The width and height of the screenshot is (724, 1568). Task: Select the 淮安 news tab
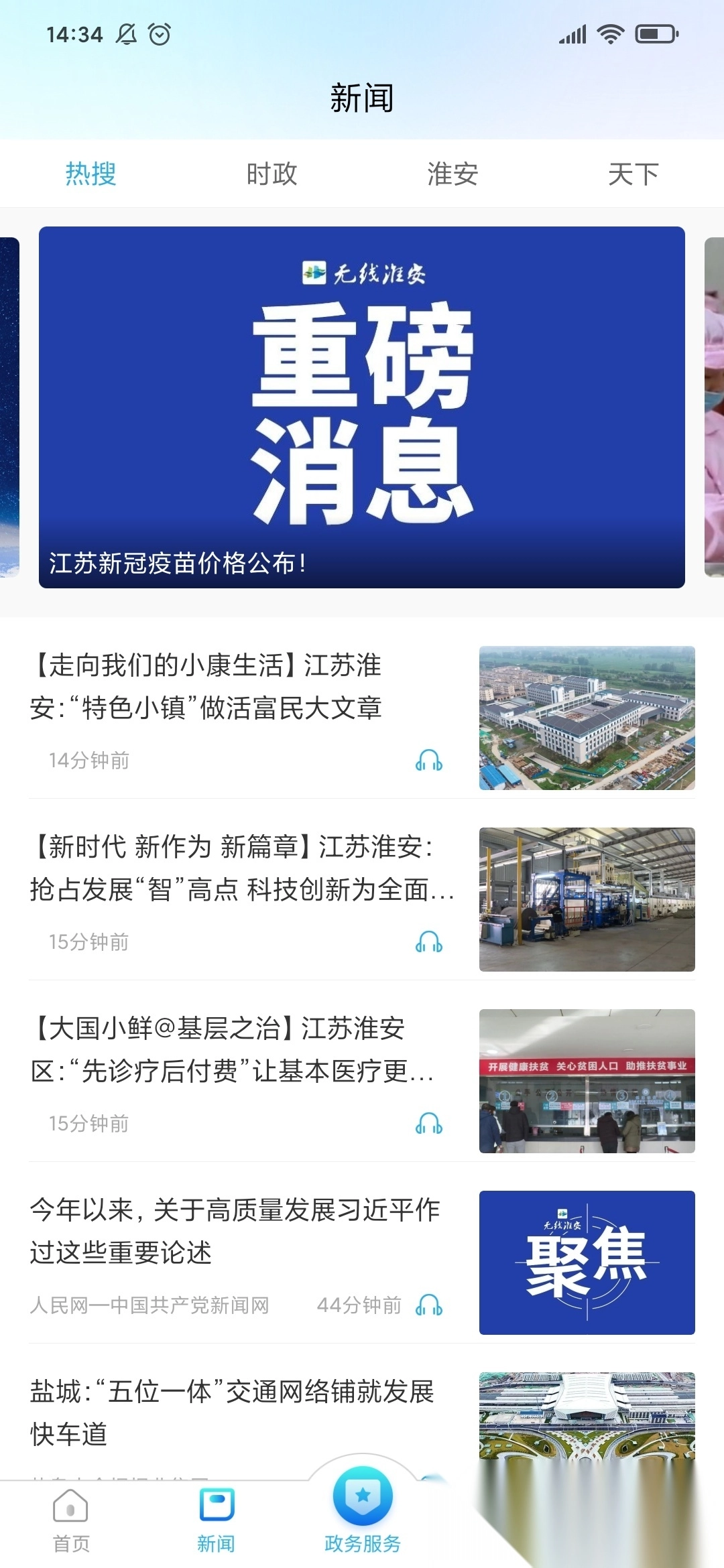(x=452, y=174)
